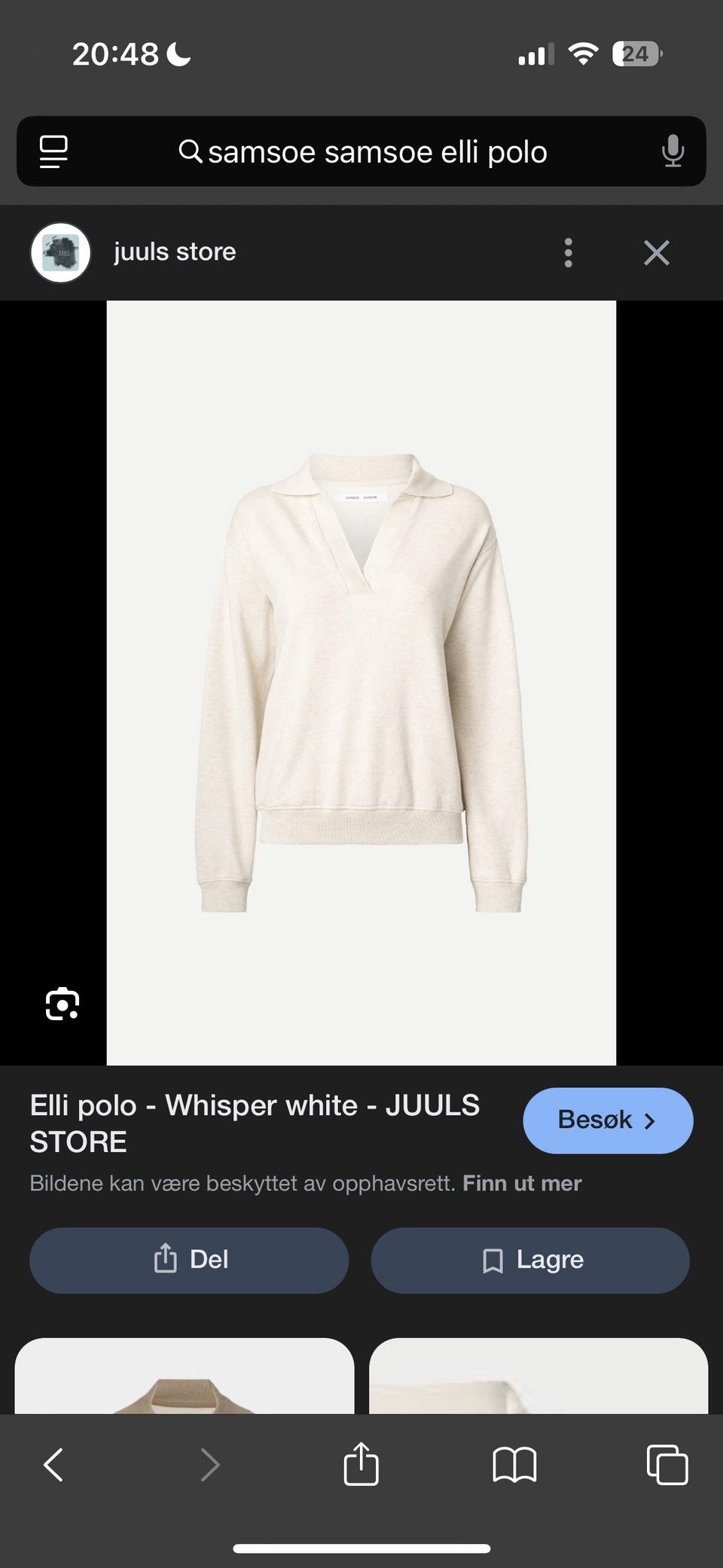Open the page settings icon in address bar
Viewport: 723px width, 1568px height.
point(53,152)
